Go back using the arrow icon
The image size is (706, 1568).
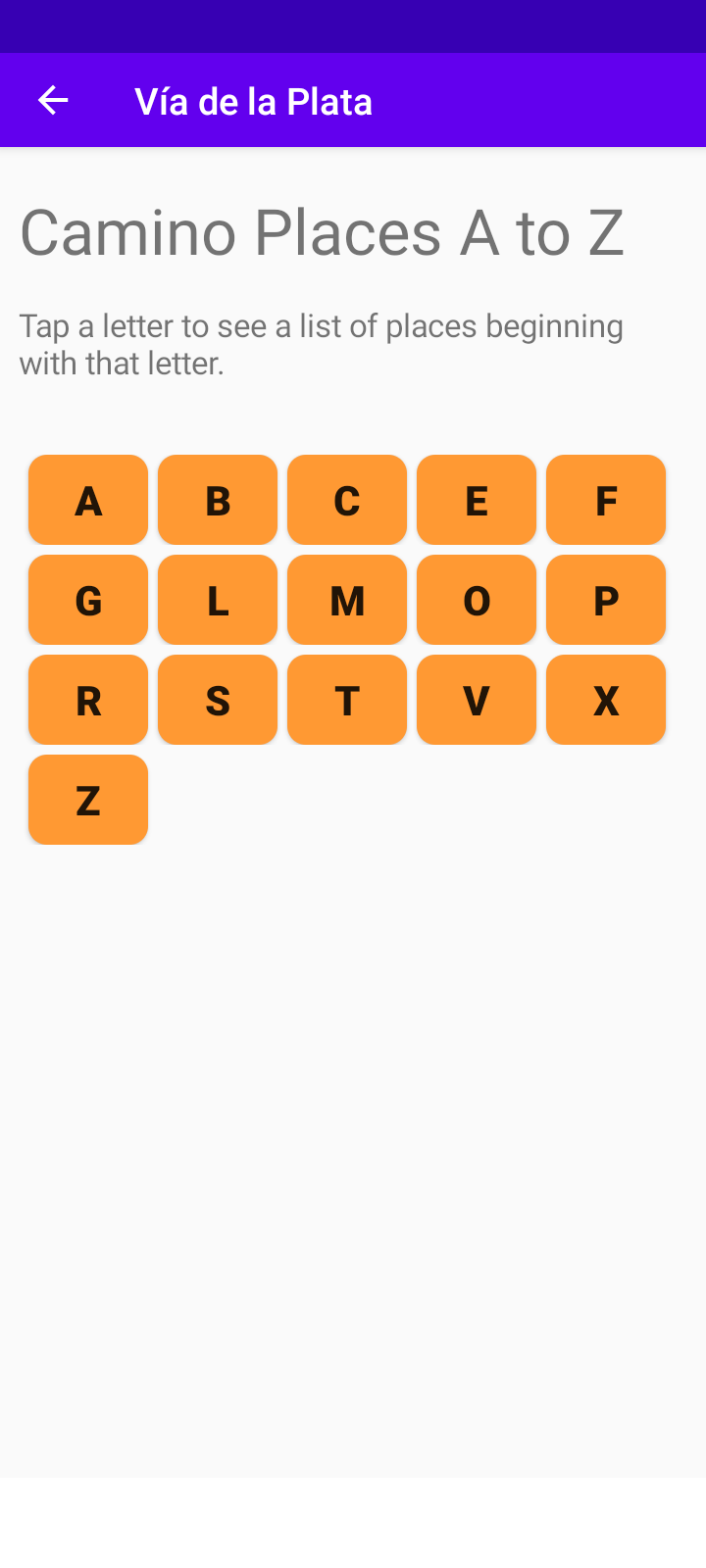(53, 100)
